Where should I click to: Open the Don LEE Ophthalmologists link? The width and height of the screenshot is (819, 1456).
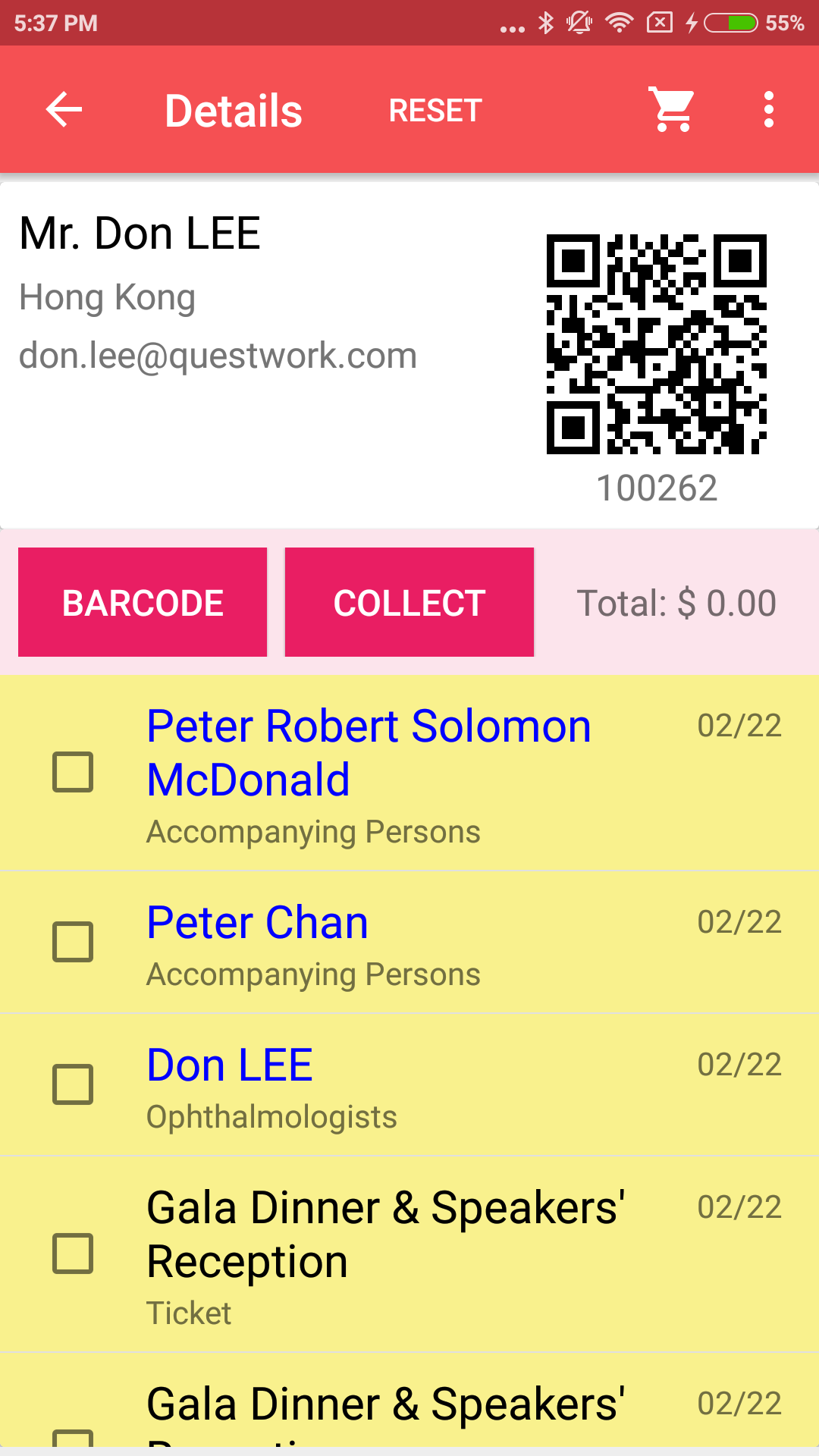(229, 1065)
